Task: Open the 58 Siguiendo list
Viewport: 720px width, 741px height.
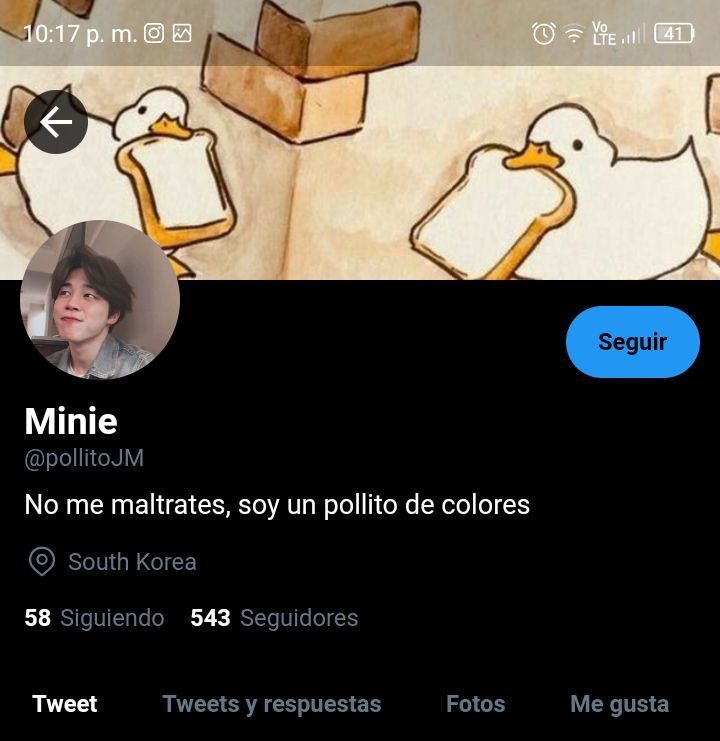Action: coord(94,618)
